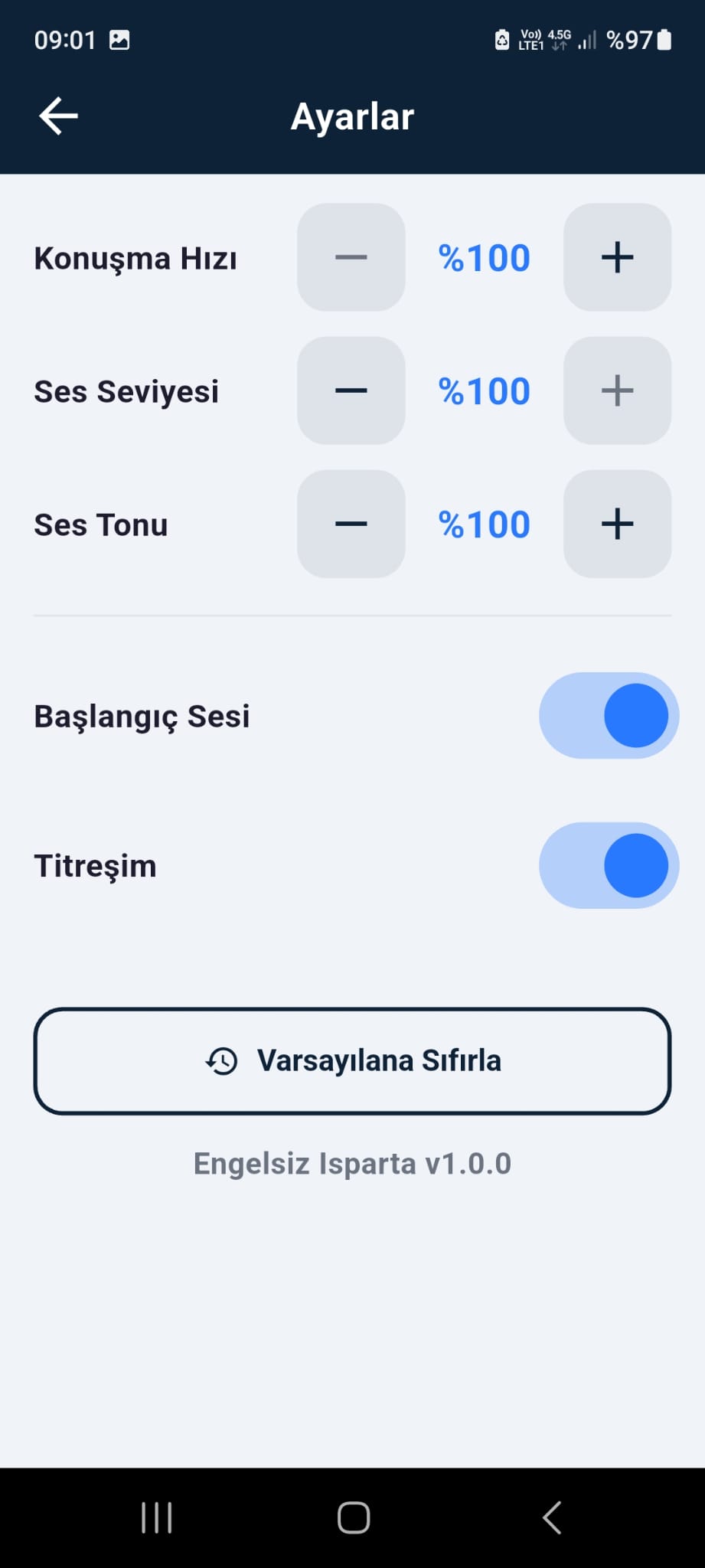Tap the recents button in navigation bar
This screenshot has height=1568, width=705.
(155, 1518)
